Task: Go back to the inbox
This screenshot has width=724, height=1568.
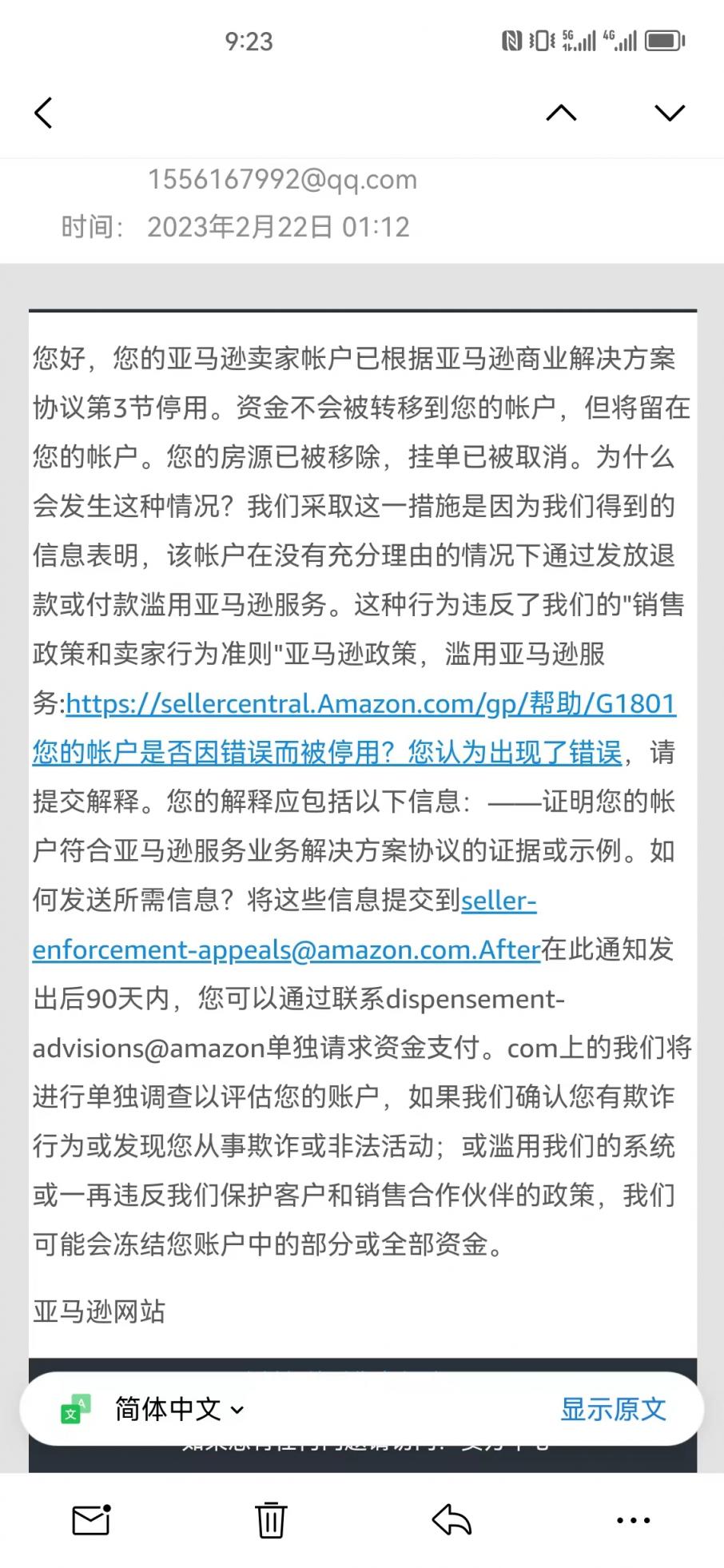Action: pyautogui.click(x=44, y=113)
